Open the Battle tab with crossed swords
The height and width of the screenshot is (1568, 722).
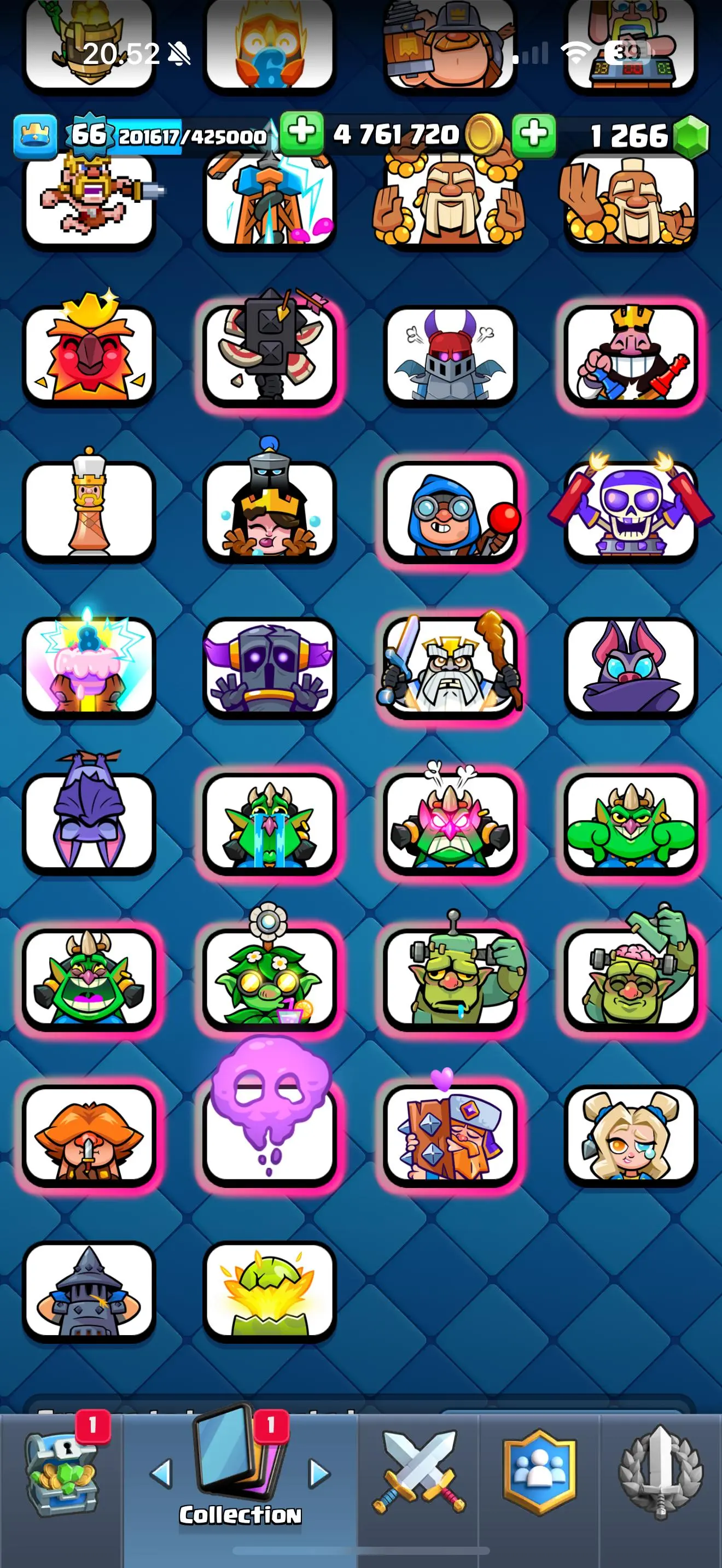pyautogui.click(x=418, y=1473)
